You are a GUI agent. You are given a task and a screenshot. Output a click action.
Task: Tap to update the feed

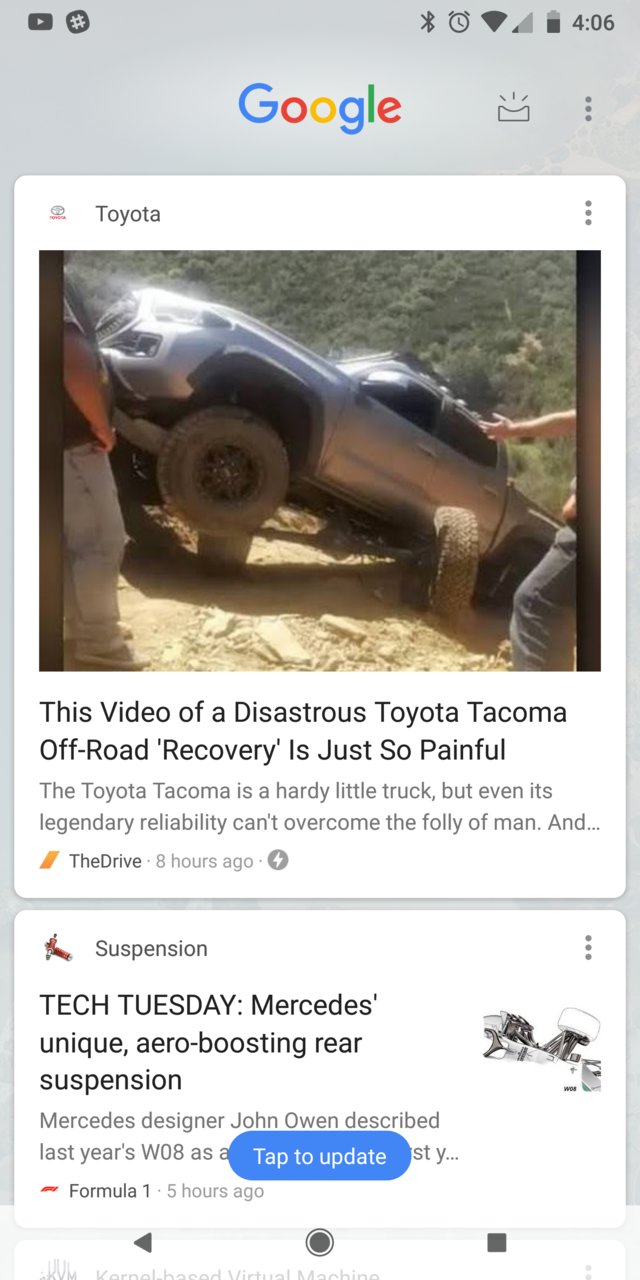(x=320, y=1156)
